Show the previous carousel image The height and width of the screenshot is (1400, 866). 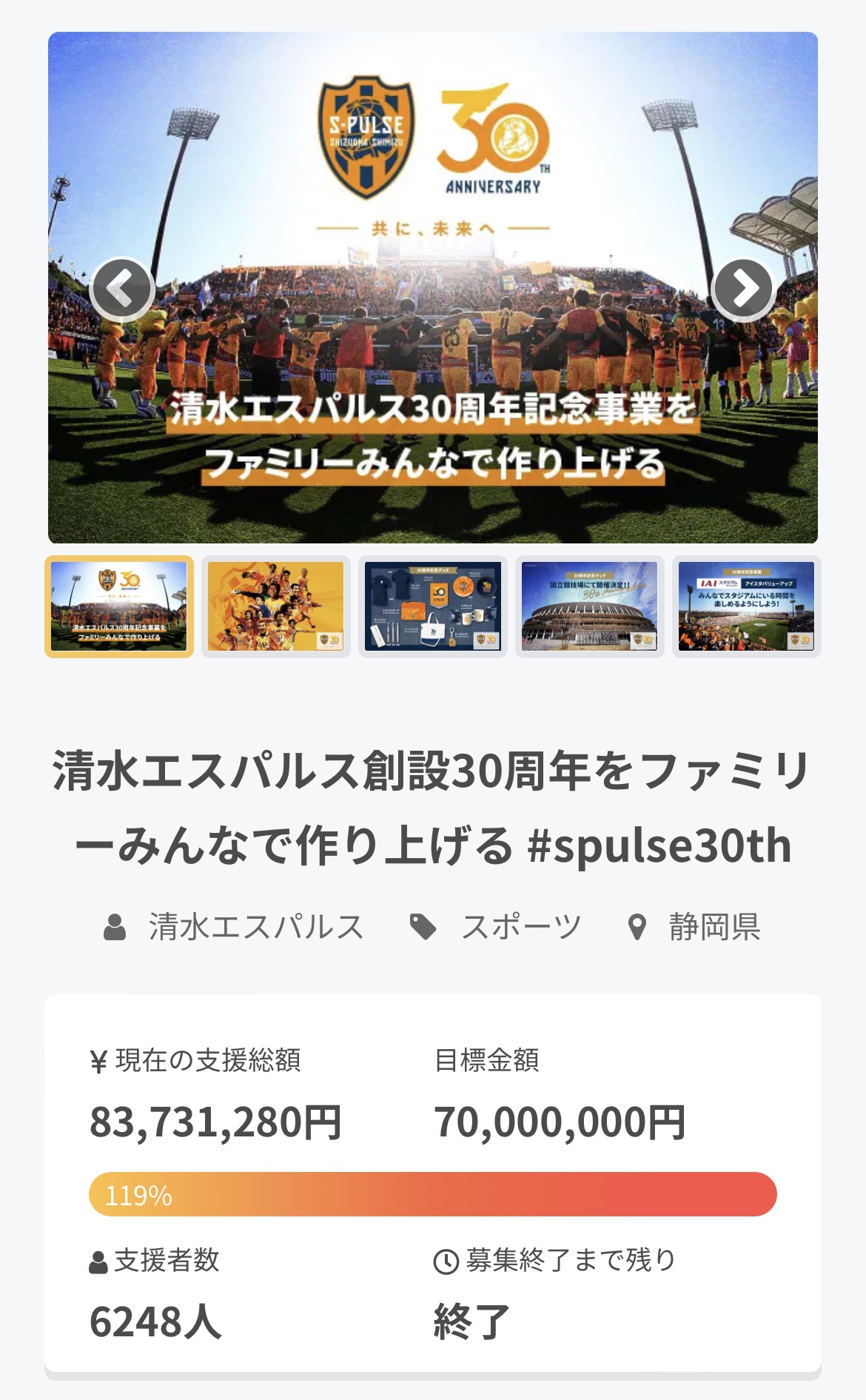[121, 289]
